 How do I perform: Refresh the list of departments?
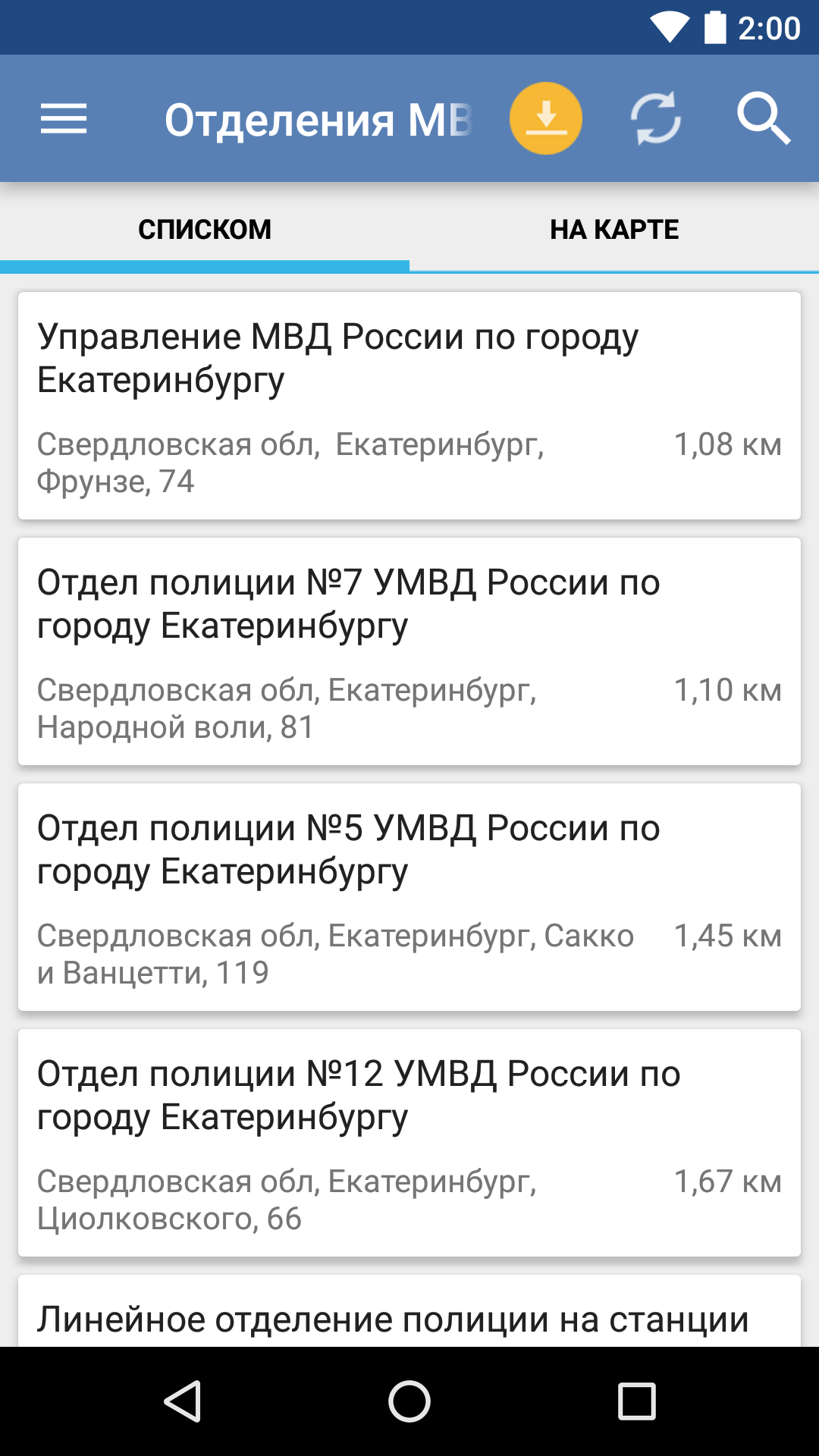tap(655, 118)
